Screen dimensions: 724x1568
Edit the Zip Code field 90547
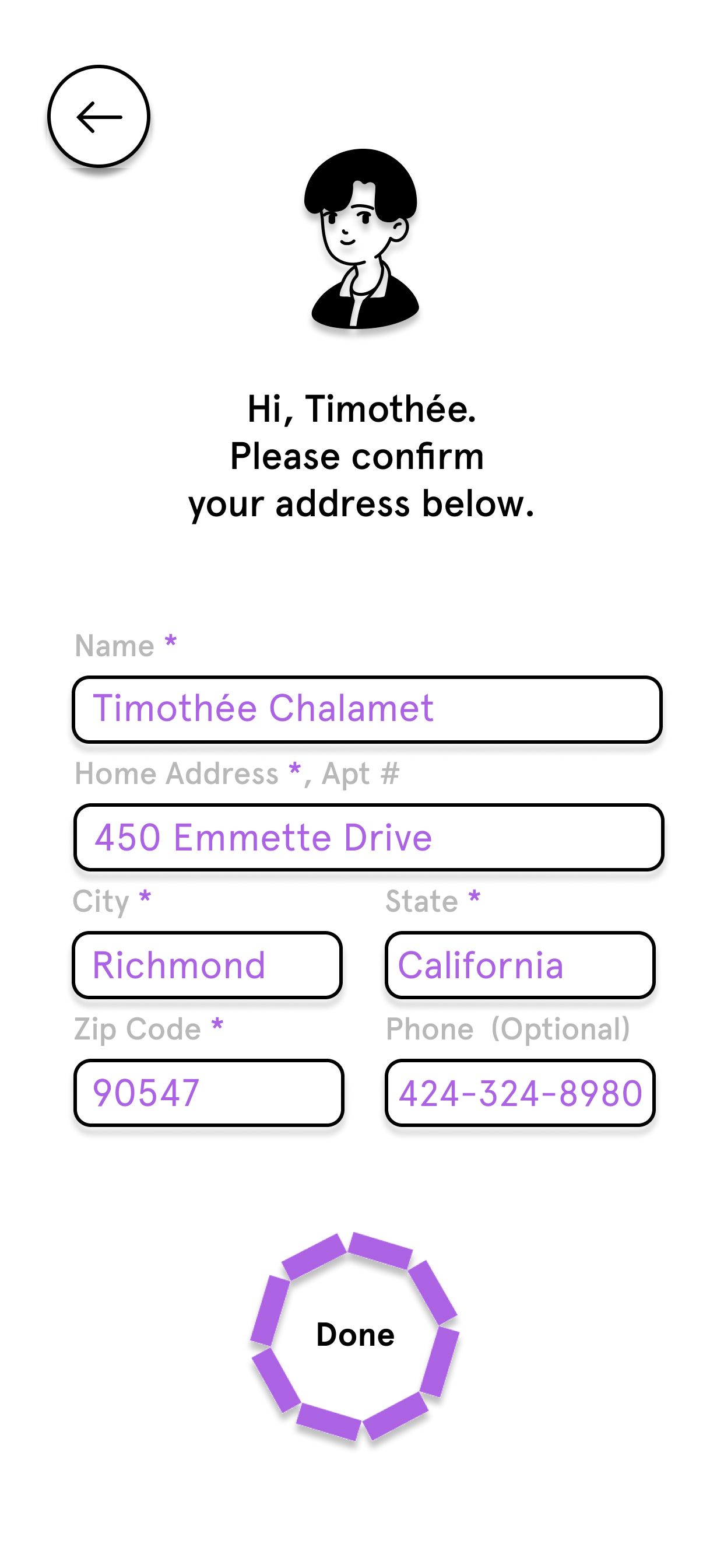(209, 1093)
